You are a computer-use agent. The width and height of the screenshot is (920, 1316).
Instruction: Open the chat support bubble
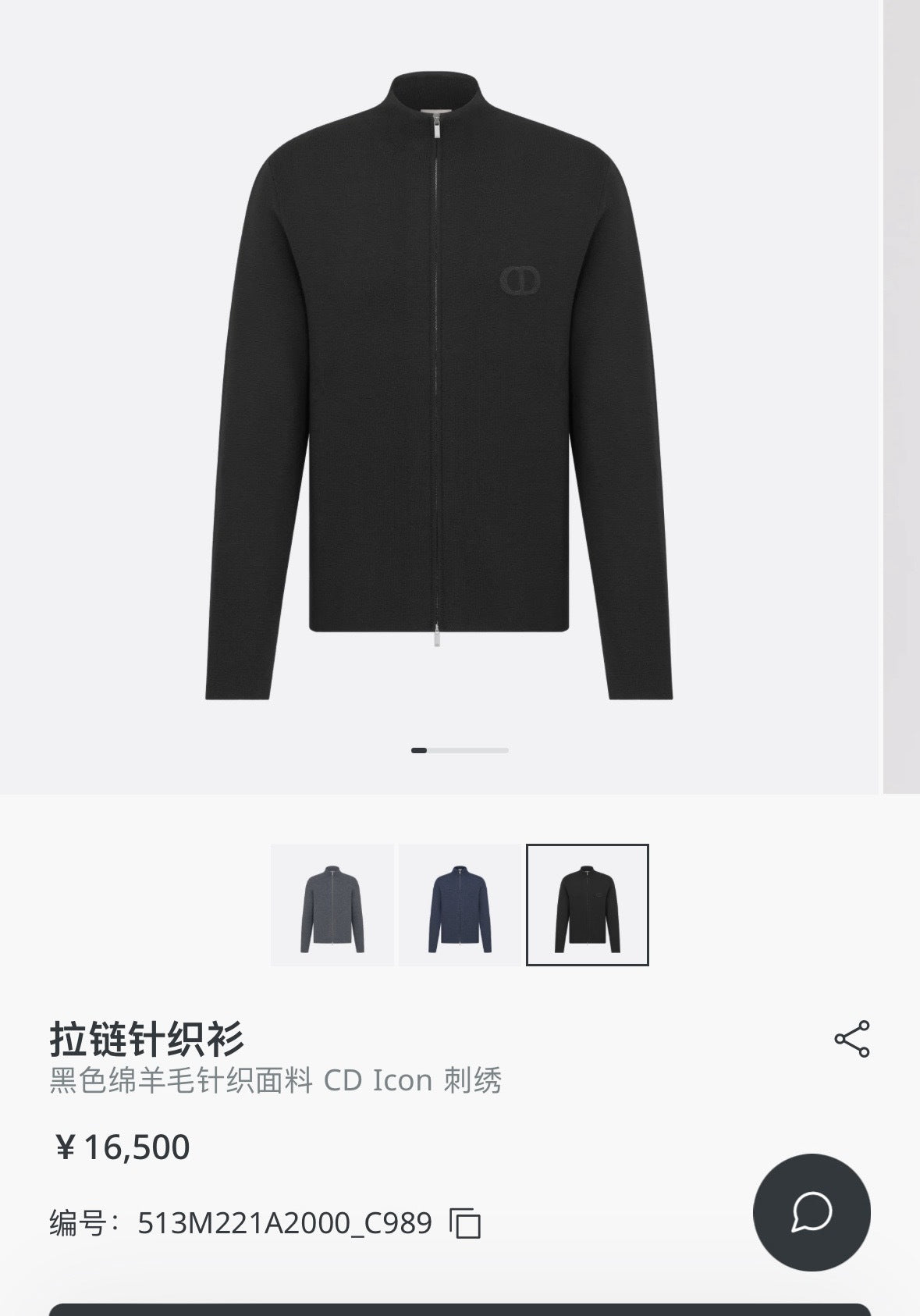(812, 1212)
